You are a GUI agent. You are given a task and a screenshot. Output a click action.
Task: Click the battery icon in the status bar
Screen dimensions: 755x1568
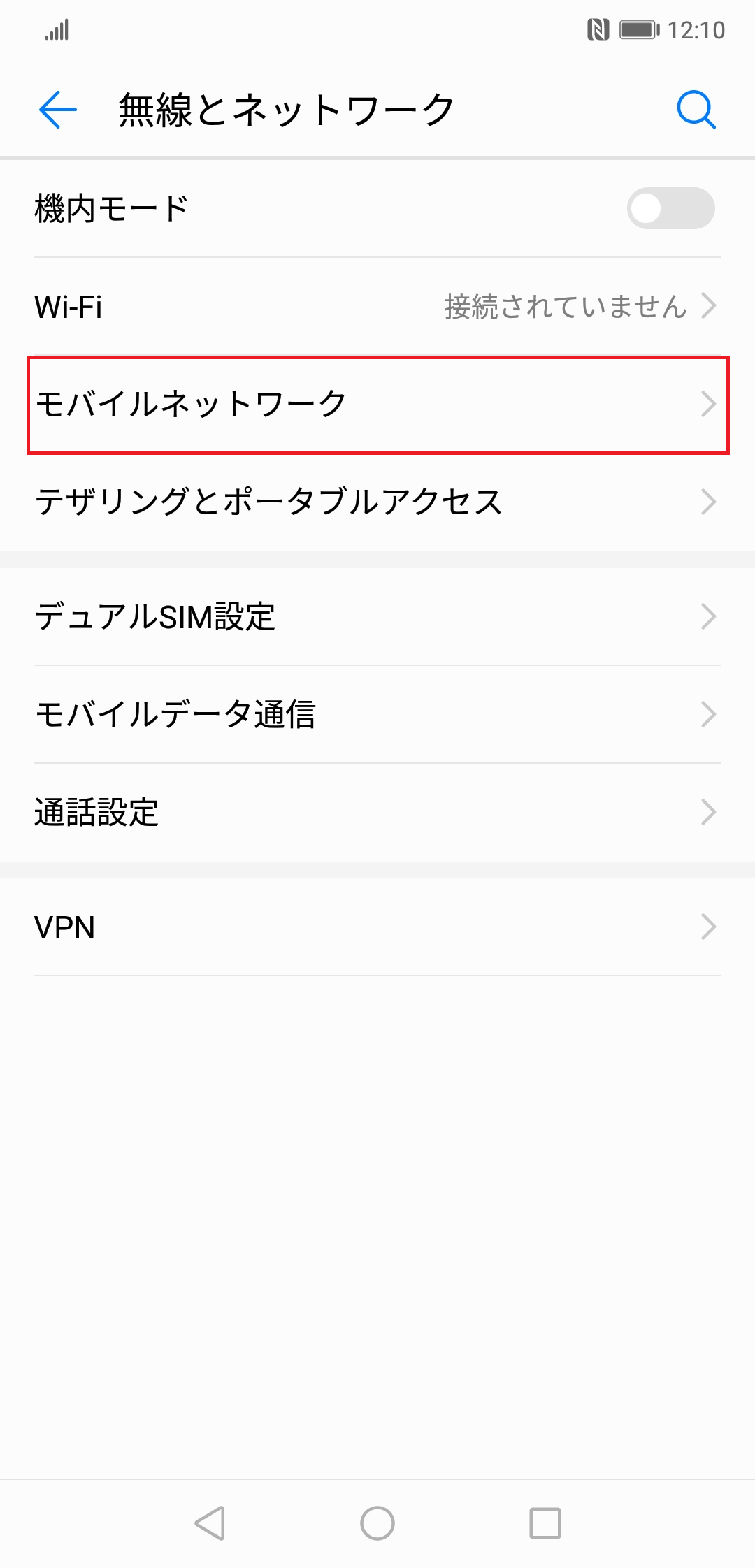(x=638, y=29)
